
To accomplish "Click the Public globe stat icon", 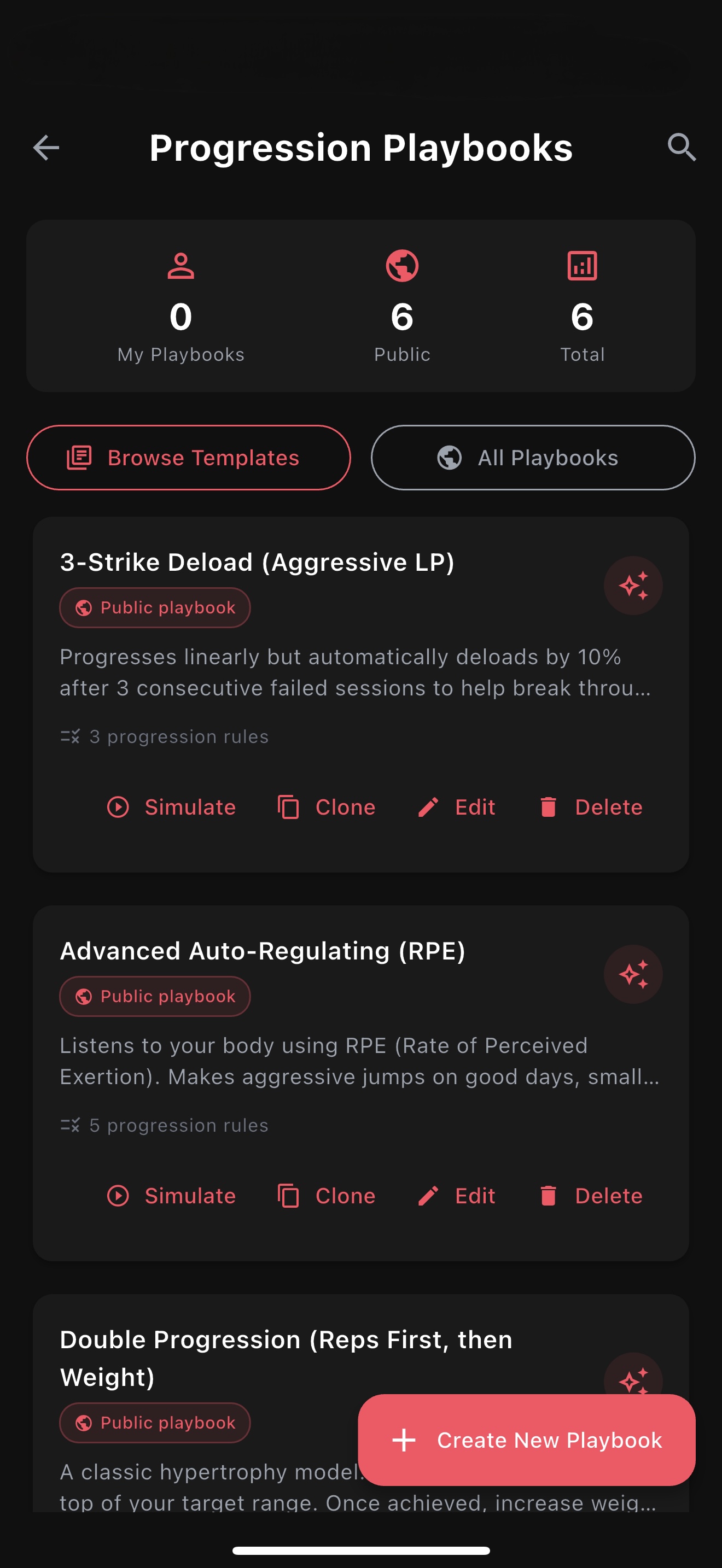I will [x=402, y=265].
